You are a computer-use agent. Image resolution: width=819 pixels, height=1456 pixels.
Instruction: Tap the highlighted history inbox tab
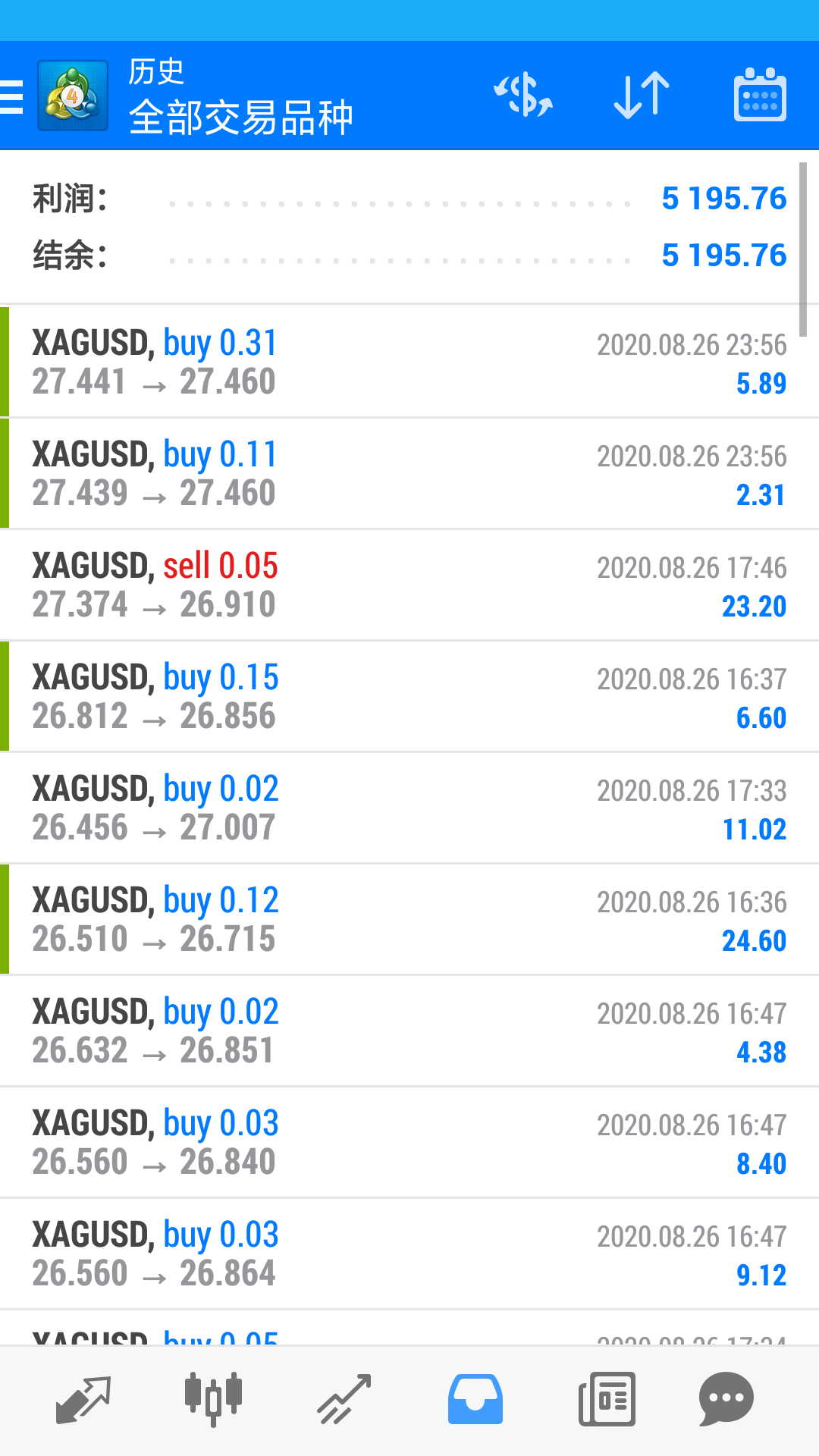point(475,1400)
